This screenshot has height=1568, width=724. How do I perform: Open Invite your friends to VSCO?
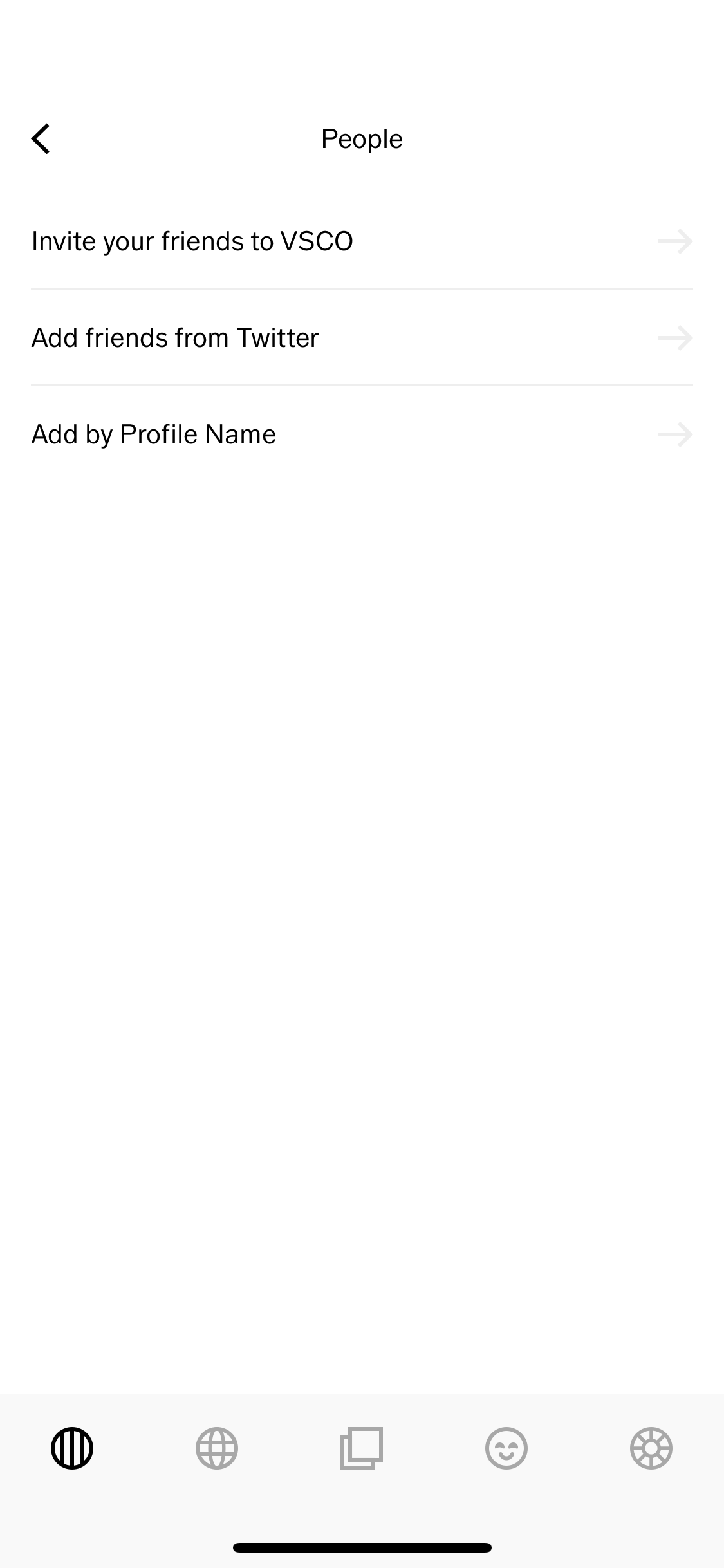pos(192,241)
